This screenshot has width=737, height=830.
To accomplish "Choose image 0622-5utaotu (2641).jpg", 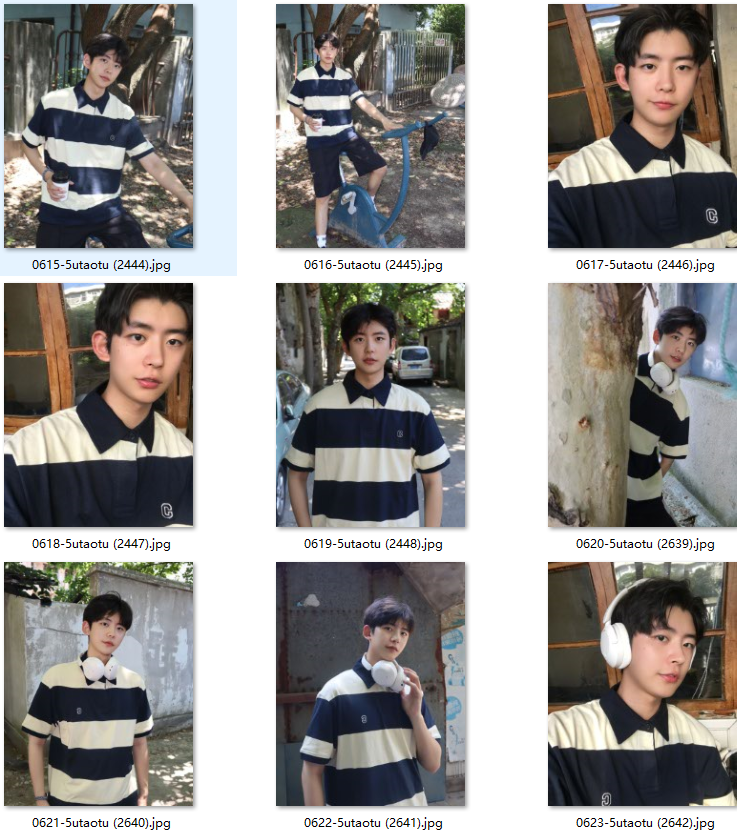I will (370, 684).
